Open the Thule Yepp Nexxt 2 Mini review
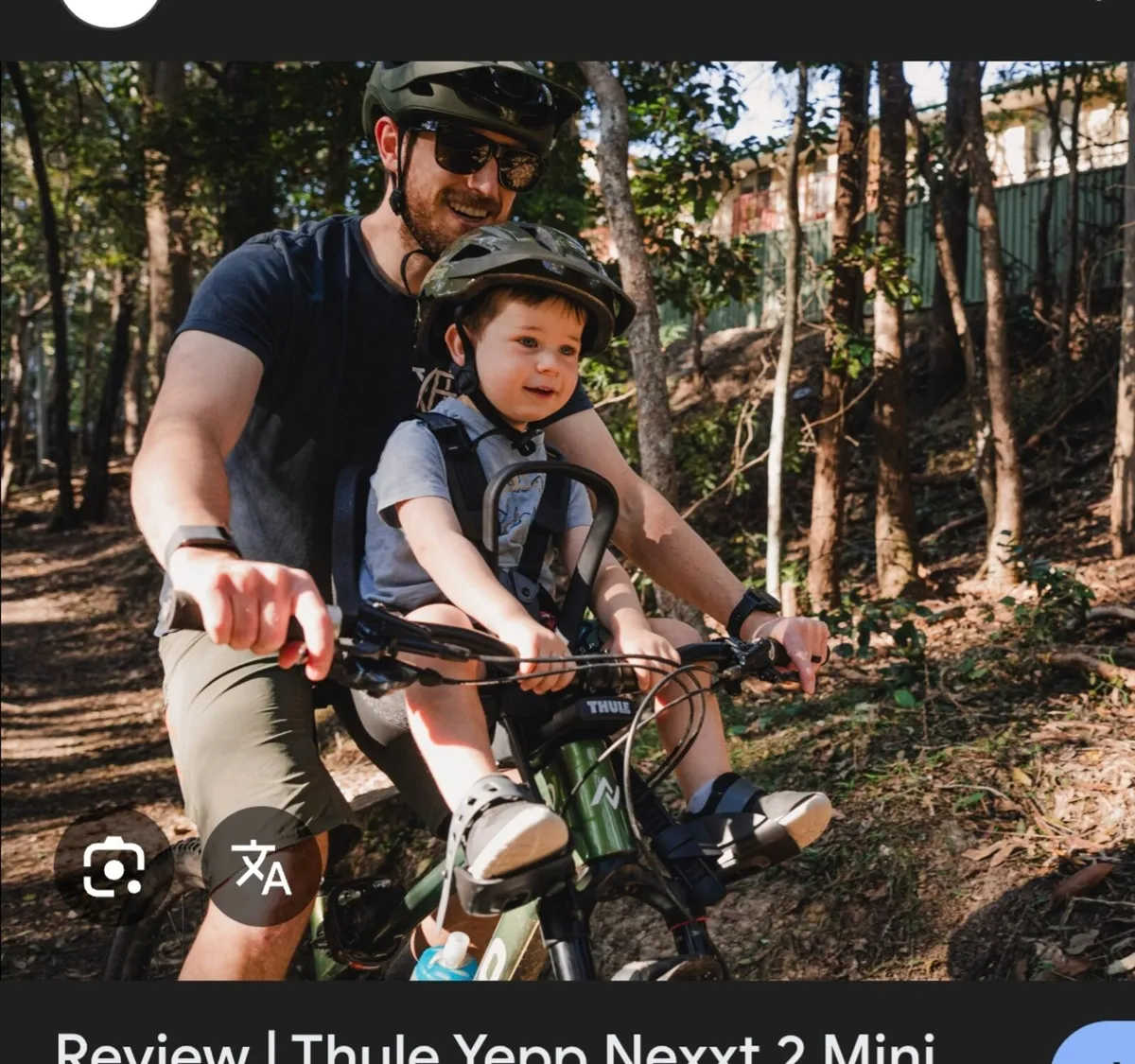The image size is (1135, 1064). pos(495,1046)
